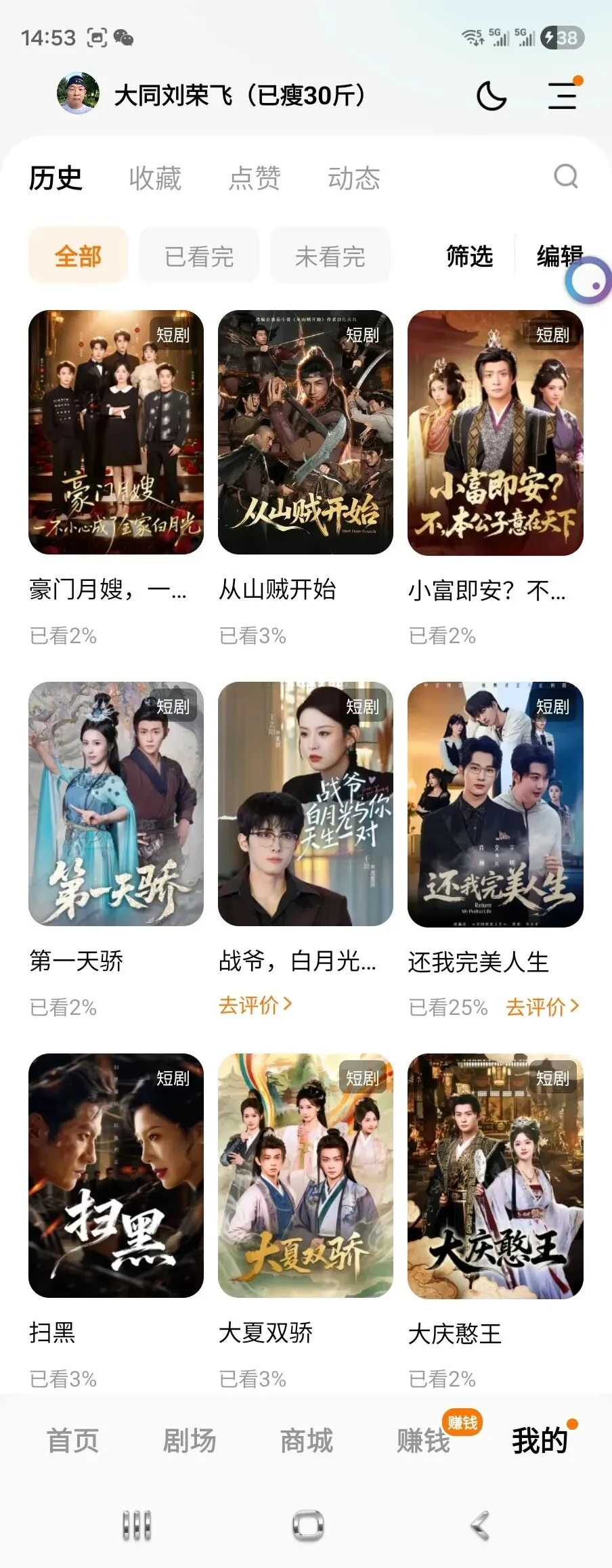Switch to the 剧场 tab

point(190,1440)
